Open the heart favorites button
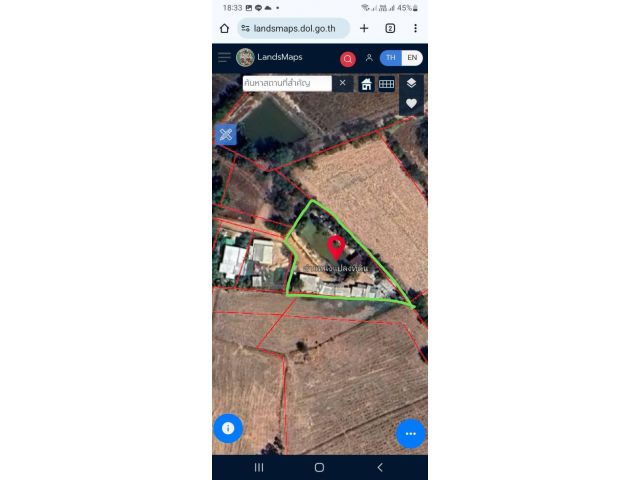 coord(411,103)
